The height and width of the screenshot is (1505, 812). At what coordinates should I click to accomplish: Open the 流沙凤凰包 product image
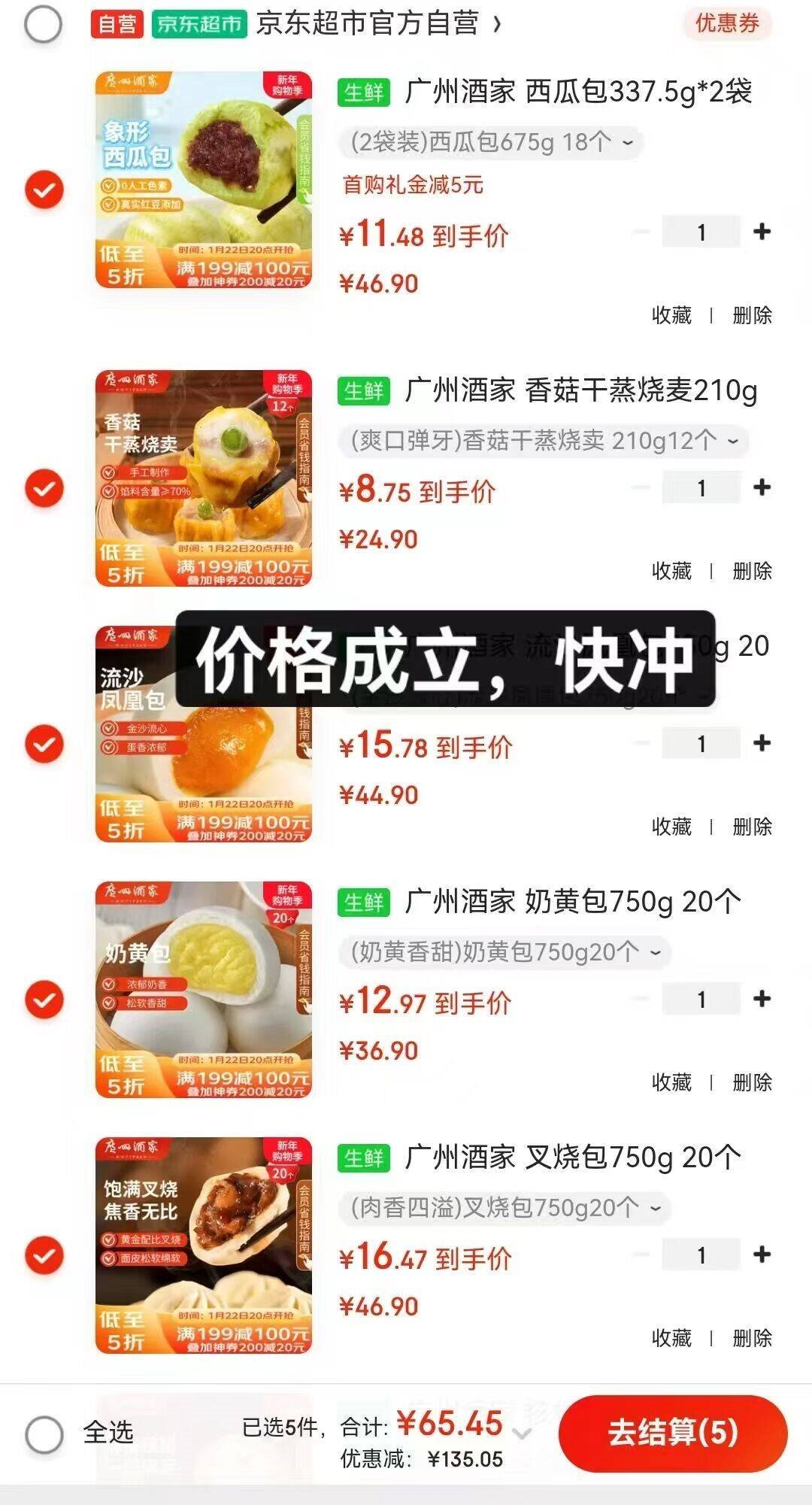tap(203, 733)
